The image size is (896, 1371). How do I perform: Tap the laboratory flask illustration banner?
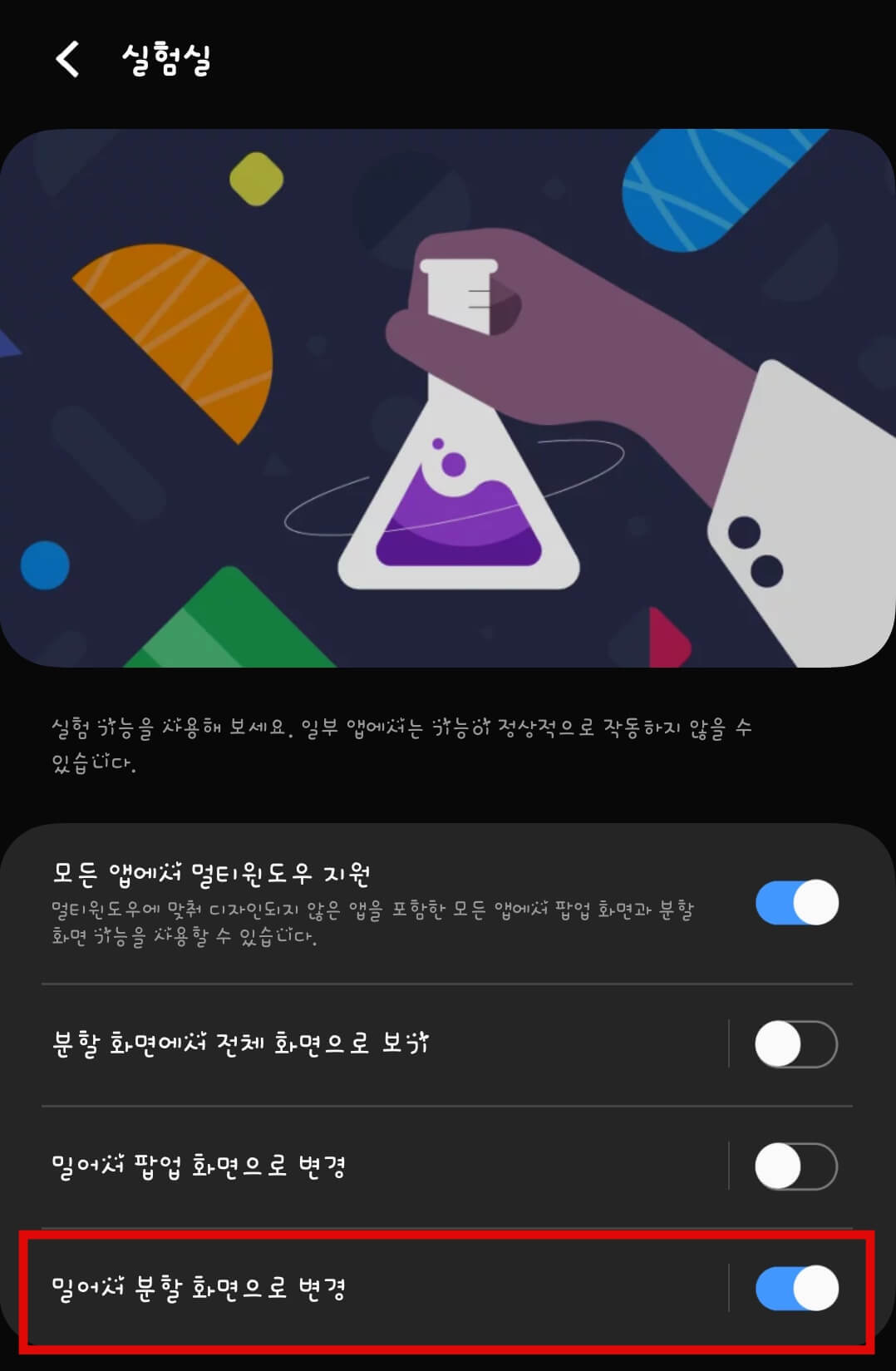448,399
